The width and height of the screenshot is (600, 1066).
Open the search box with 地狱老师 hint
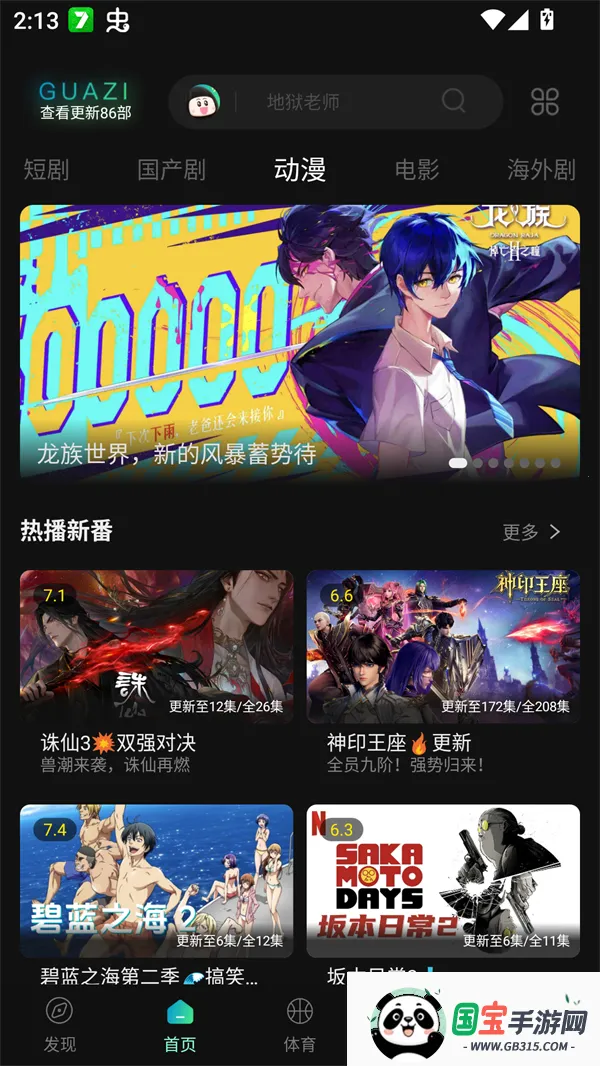[x=320, y=101]
